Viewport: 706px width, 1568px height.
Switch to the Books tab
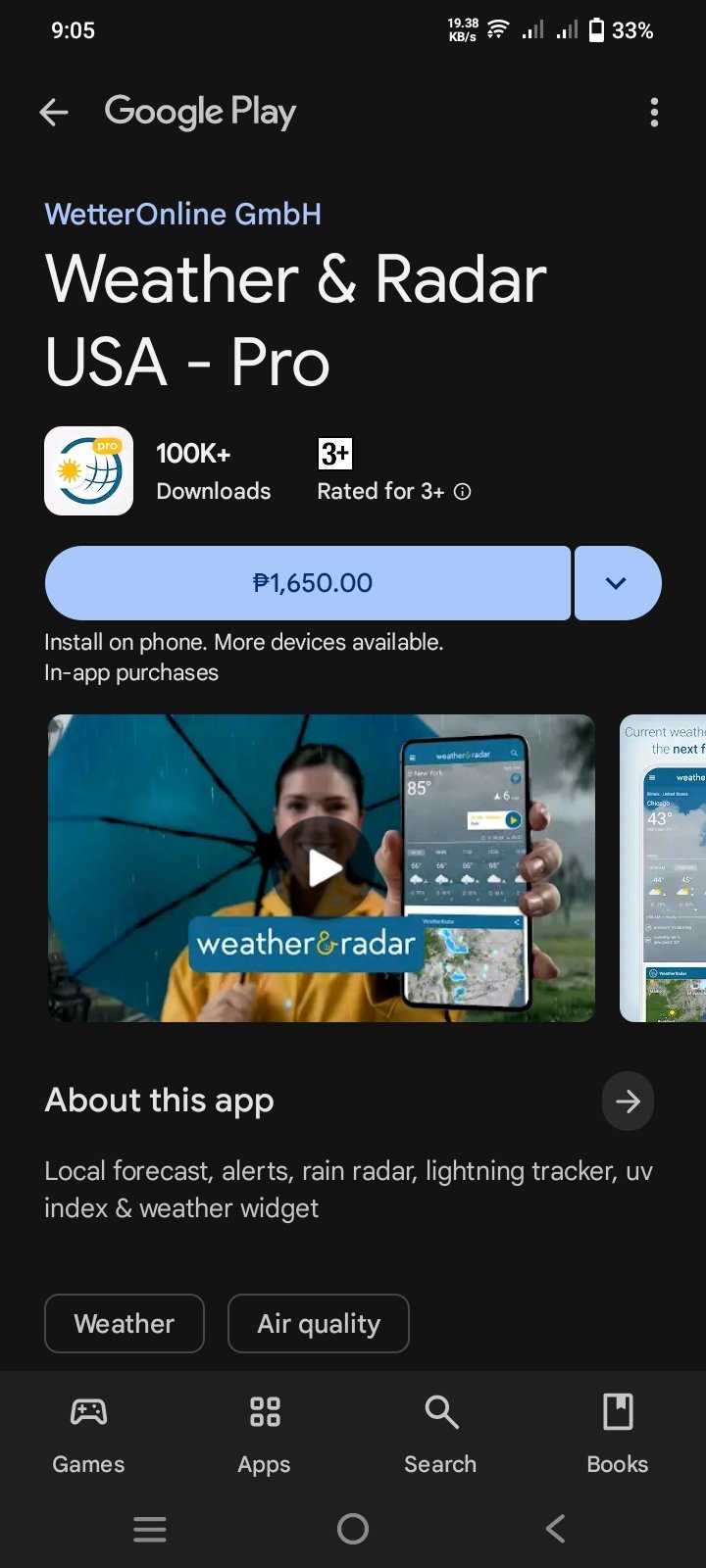click(617, 1434)
